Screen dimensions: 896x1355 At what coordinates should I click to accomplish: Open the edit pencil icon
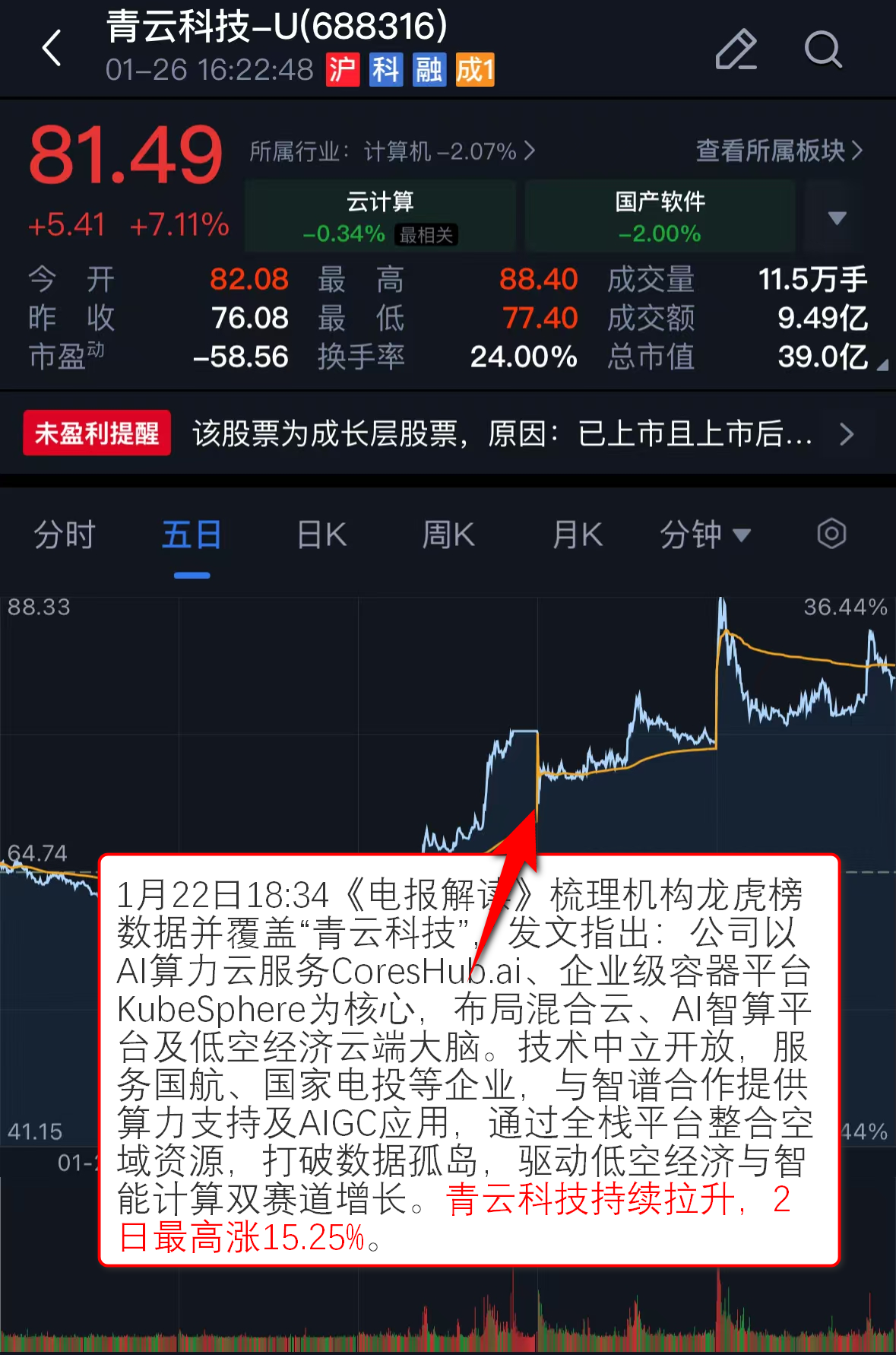coord(736,50)
